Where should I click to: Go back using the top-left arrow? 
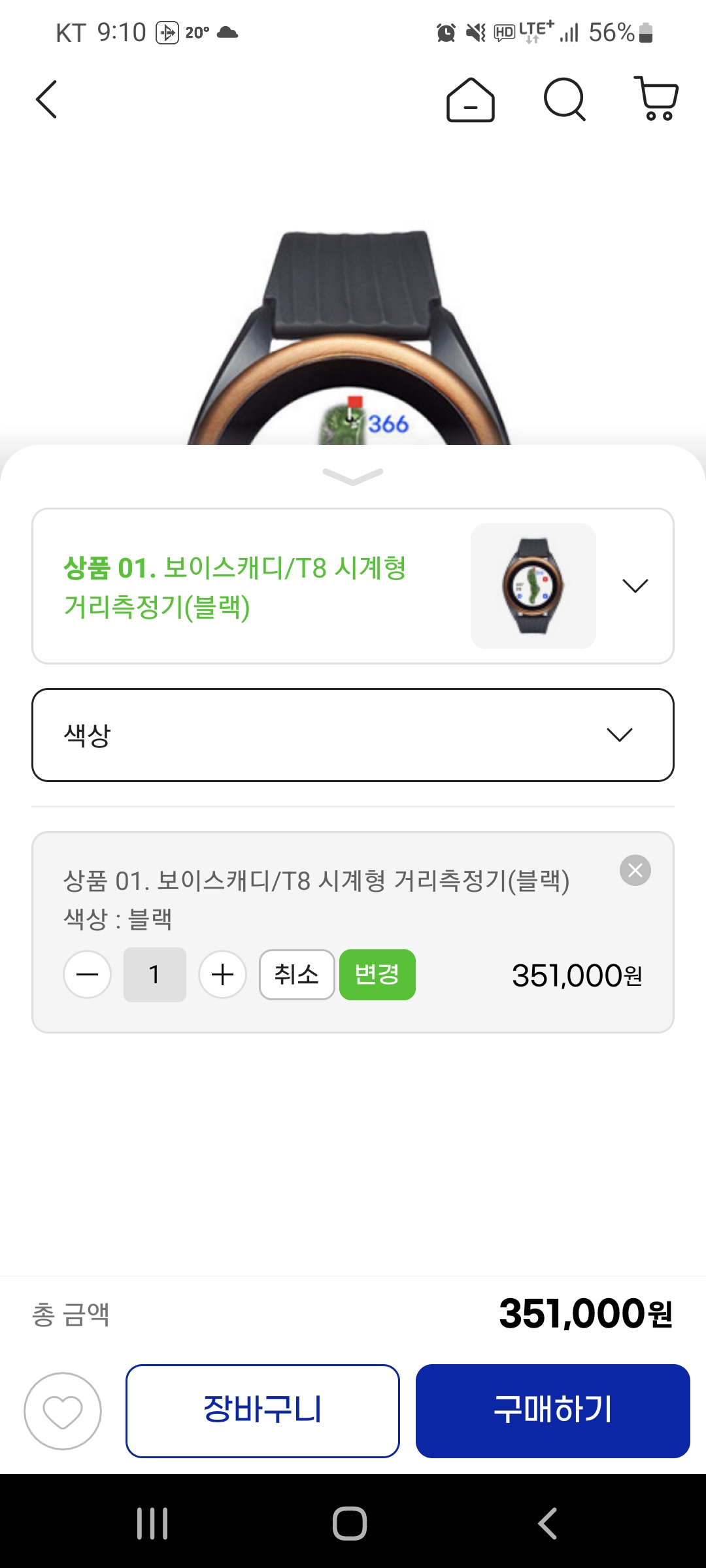[x=46, y=99]
